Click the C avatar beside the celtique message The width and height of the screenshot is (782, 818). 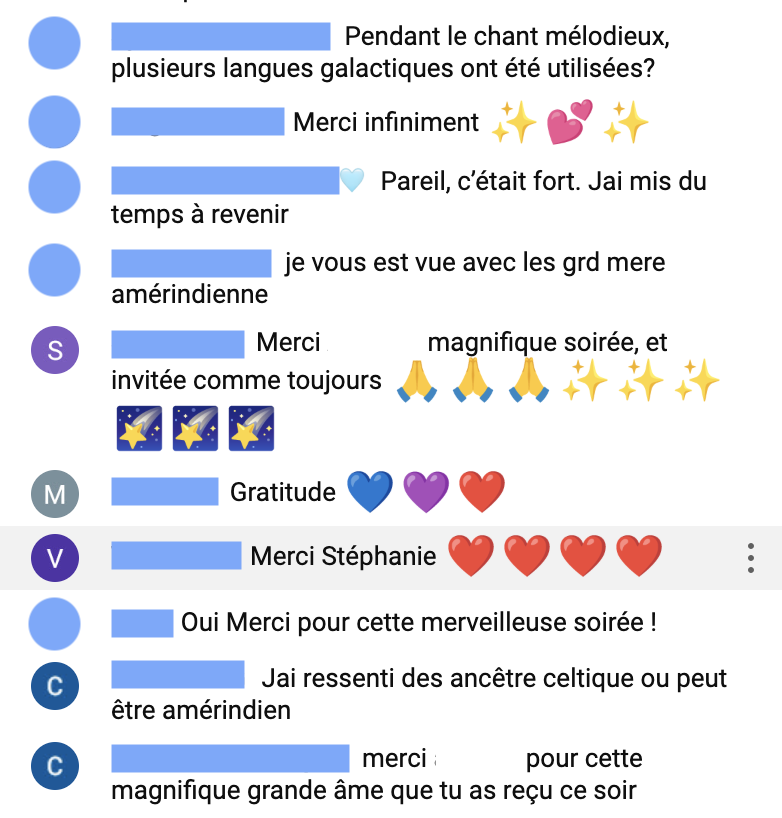coord(55,687)
